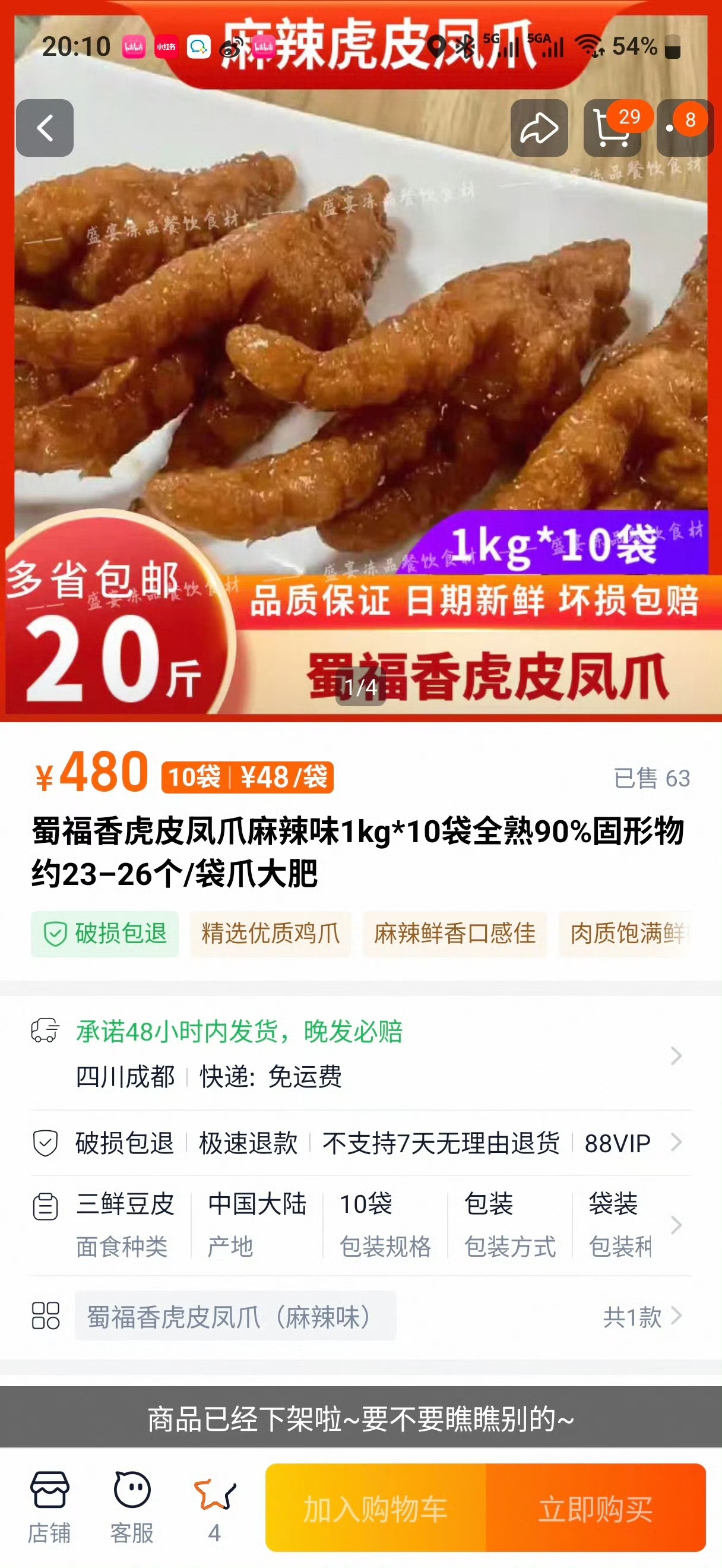This screenshot has width=722, height=1568.
Task: Open the shopping cart with 29 items
Action: coord(612,128)
